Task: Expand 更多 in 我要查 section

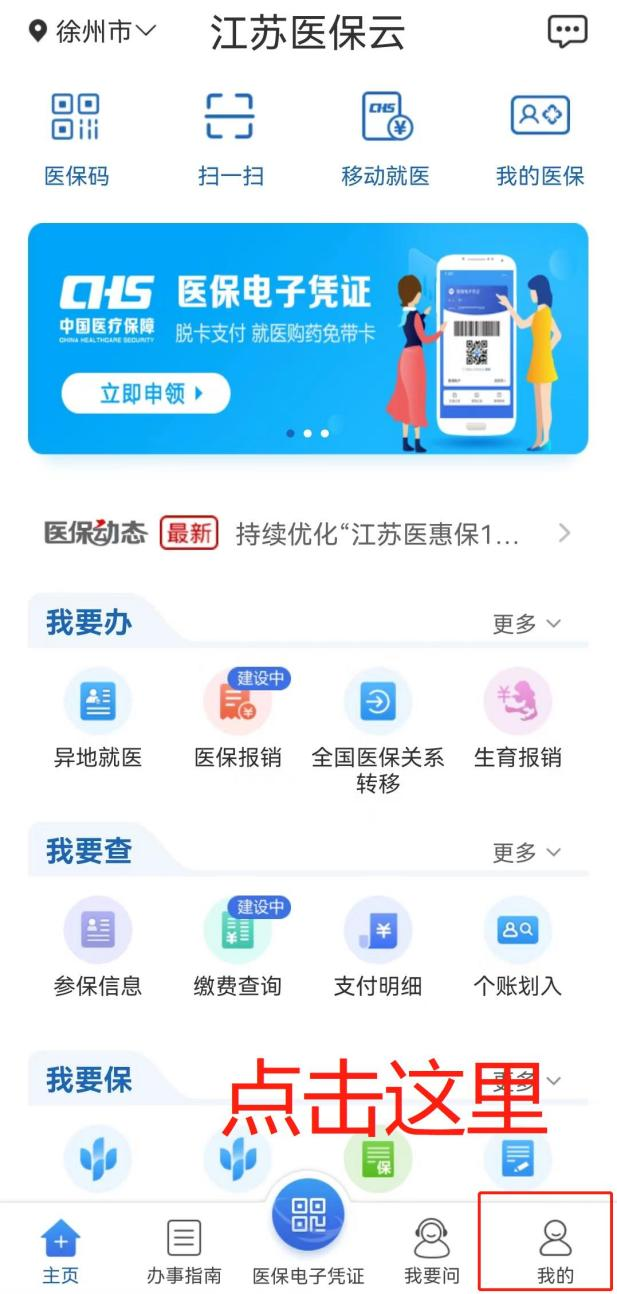Action: tap(526, 852)
